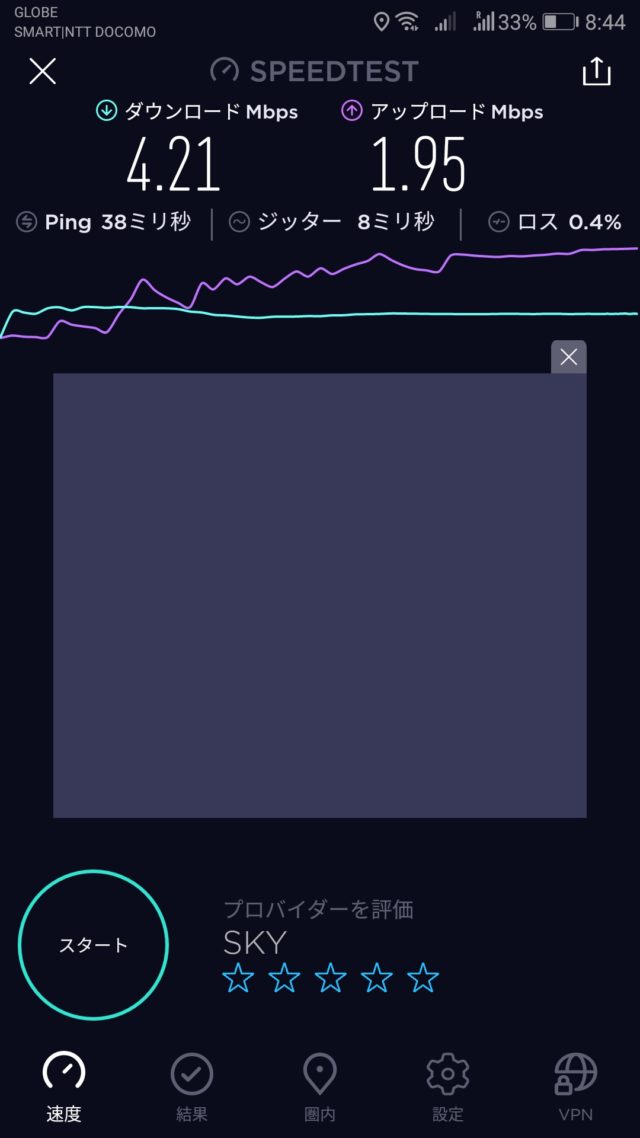Dismiss the ad banner
The image size is (640, 1138).
[569, 357]
